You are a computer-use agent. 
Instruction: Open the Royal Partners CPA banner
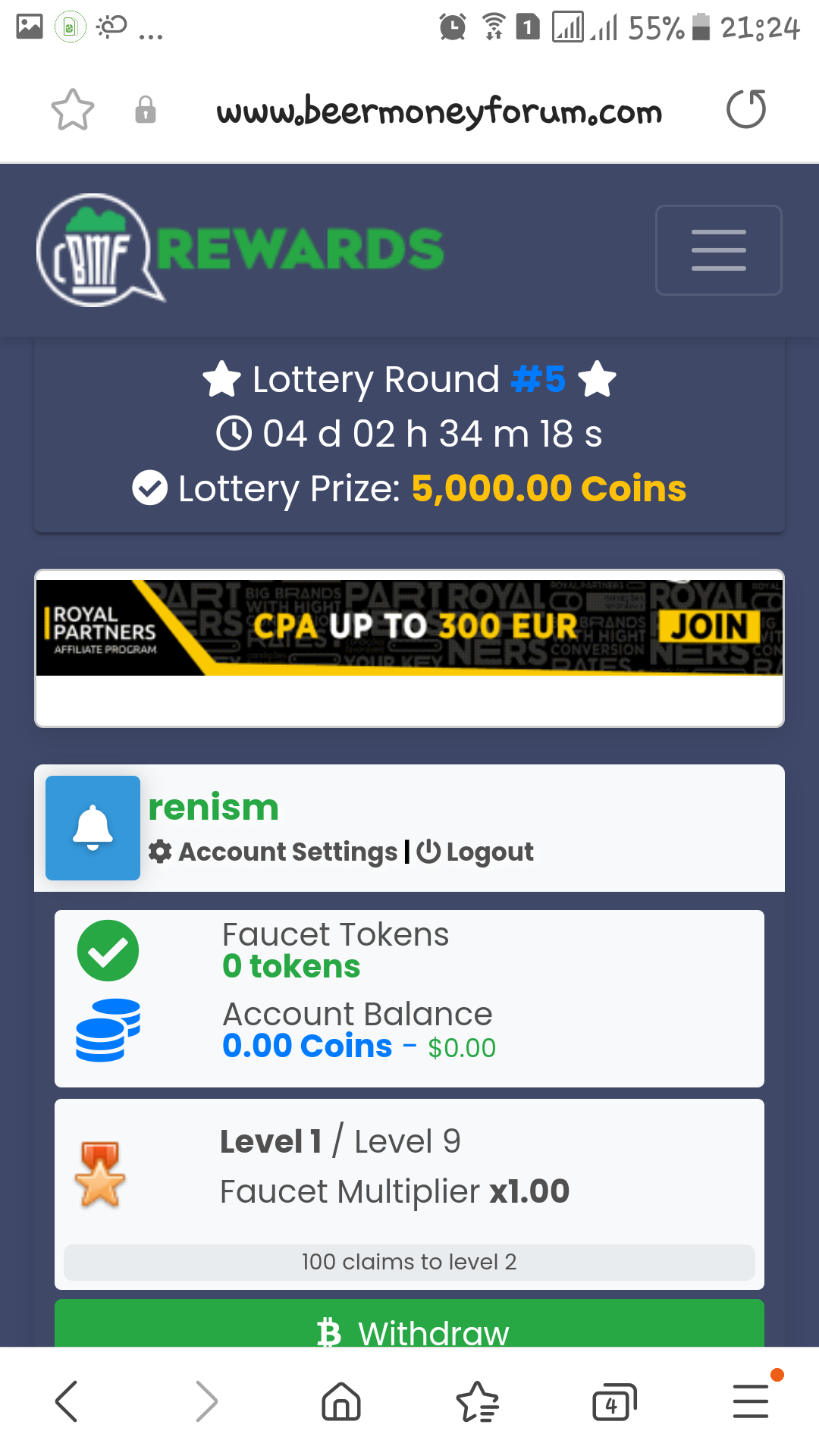coord(409,627)
